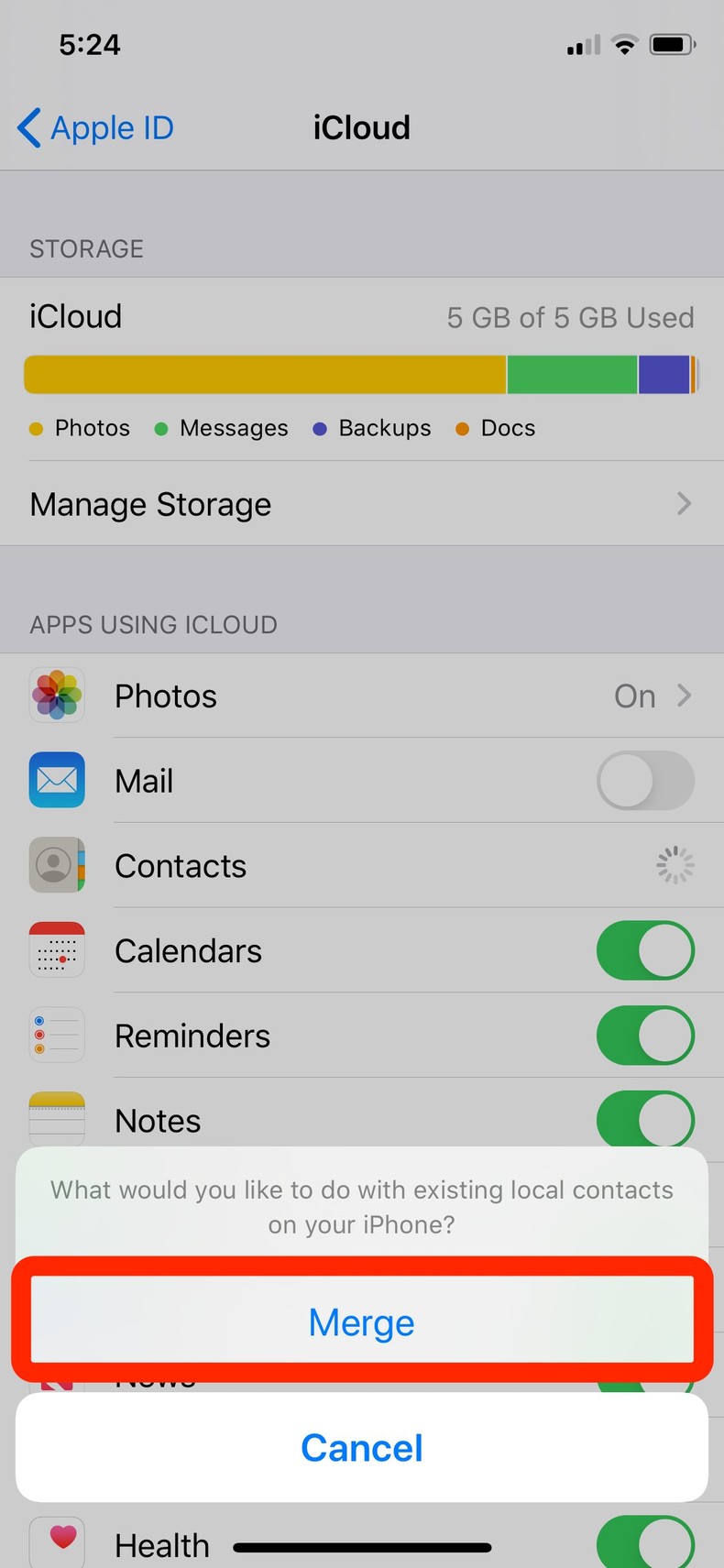
Task: Switch off Notes iCloud sync
Action: [645, 1118]
